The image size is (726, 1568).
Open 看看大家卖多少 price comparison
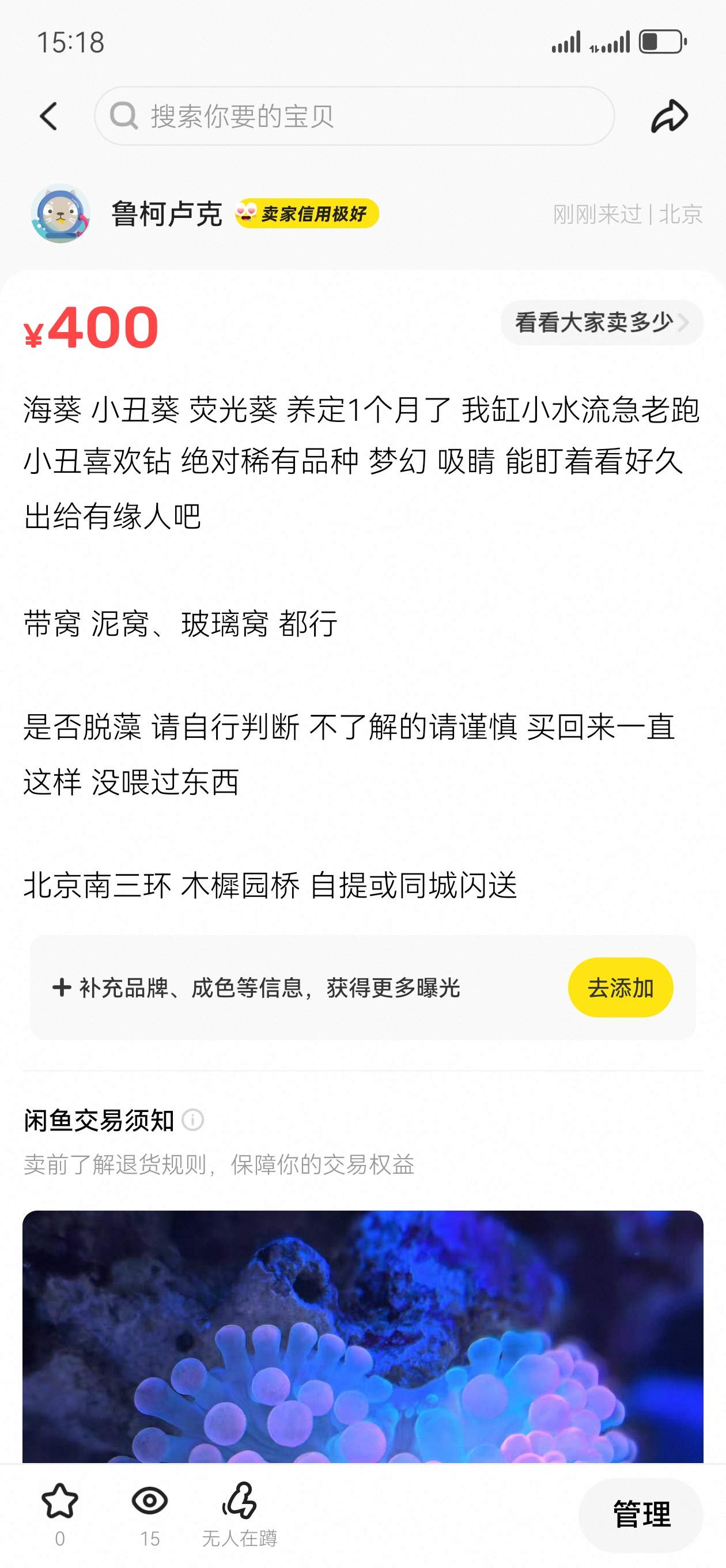pos(601,322)
